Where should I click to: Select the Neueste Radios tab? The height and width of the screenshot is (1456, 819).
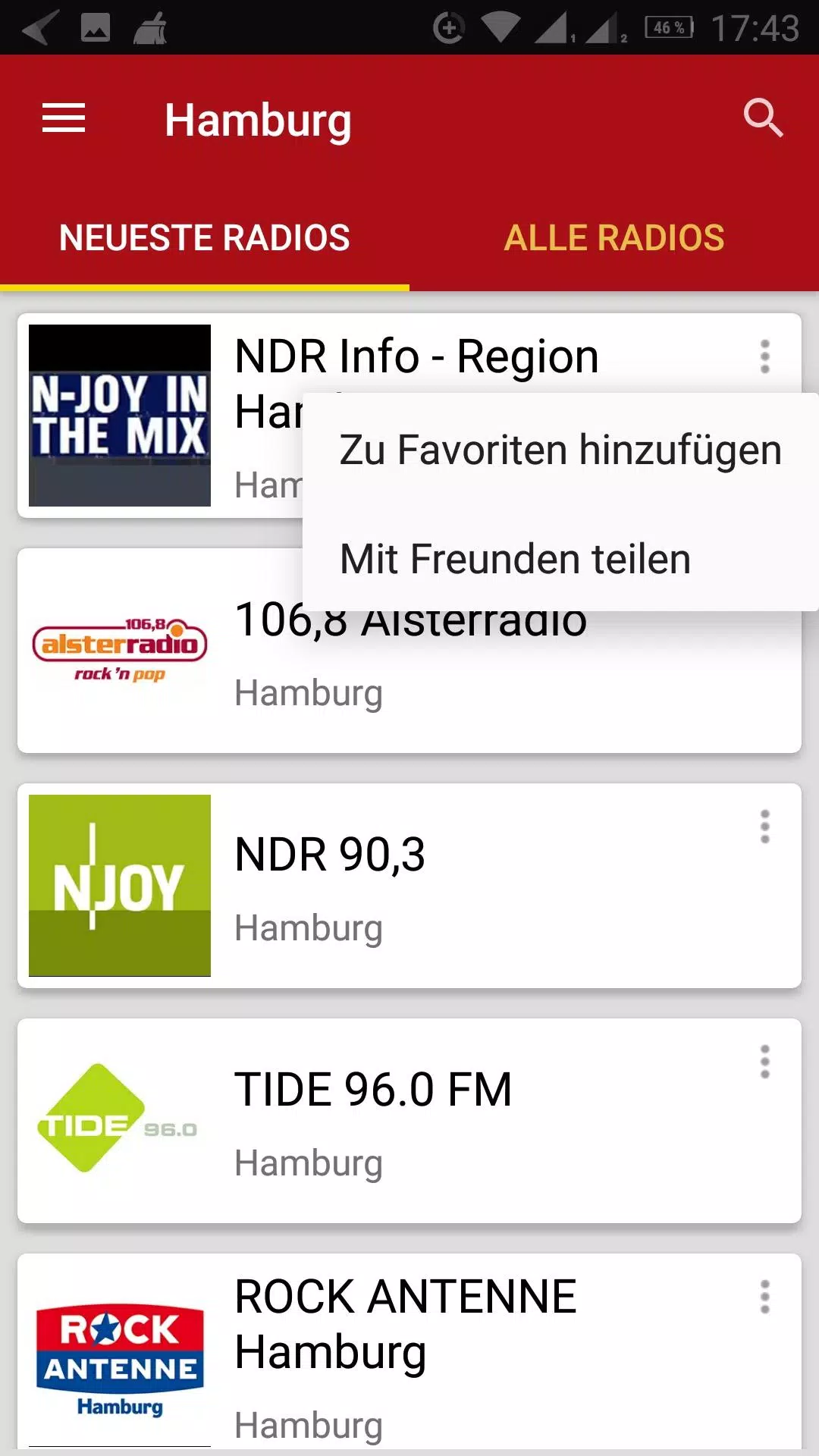pos(205,238)
